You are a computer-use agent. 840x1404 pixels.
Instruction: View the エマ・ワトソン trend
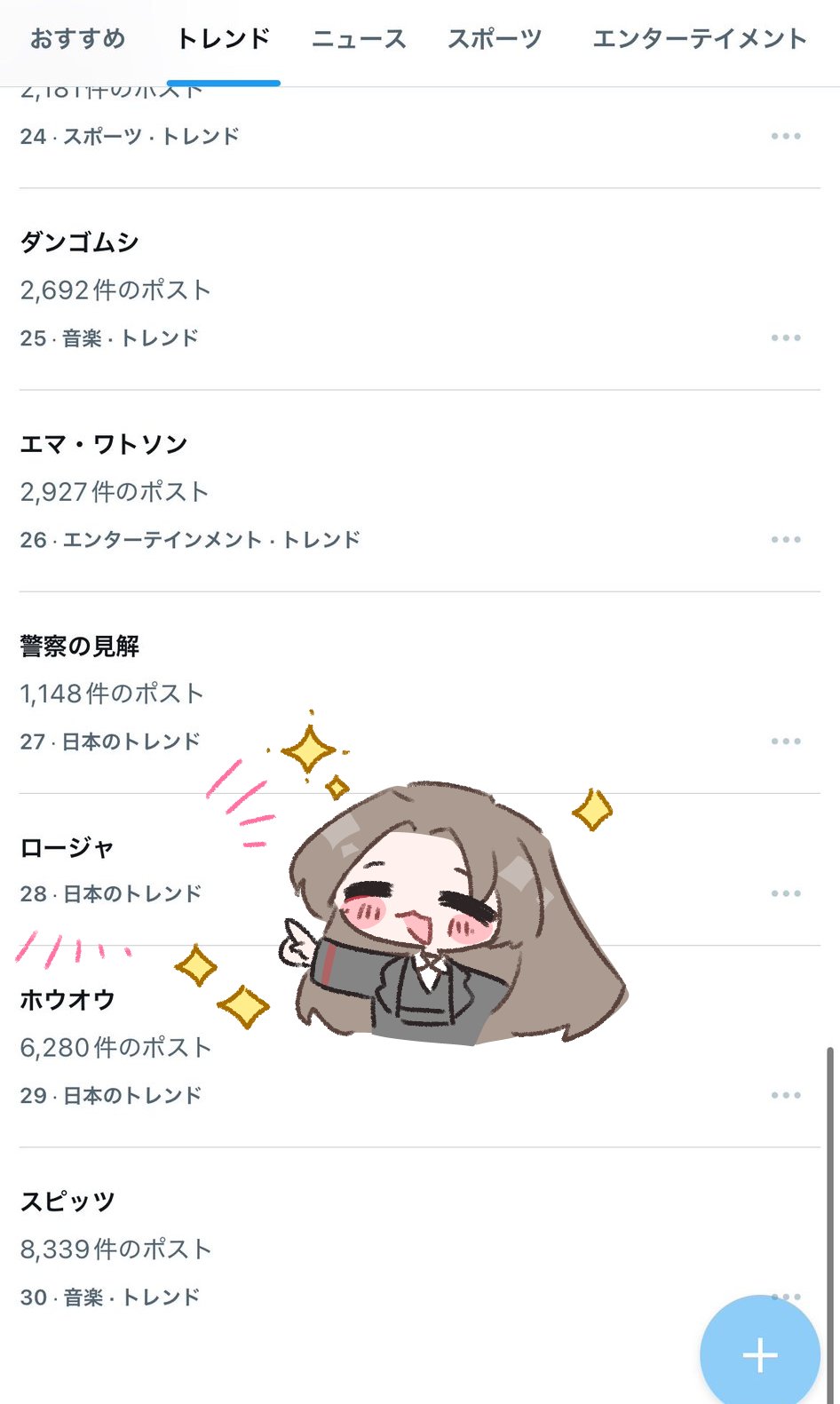coord(420,490)
